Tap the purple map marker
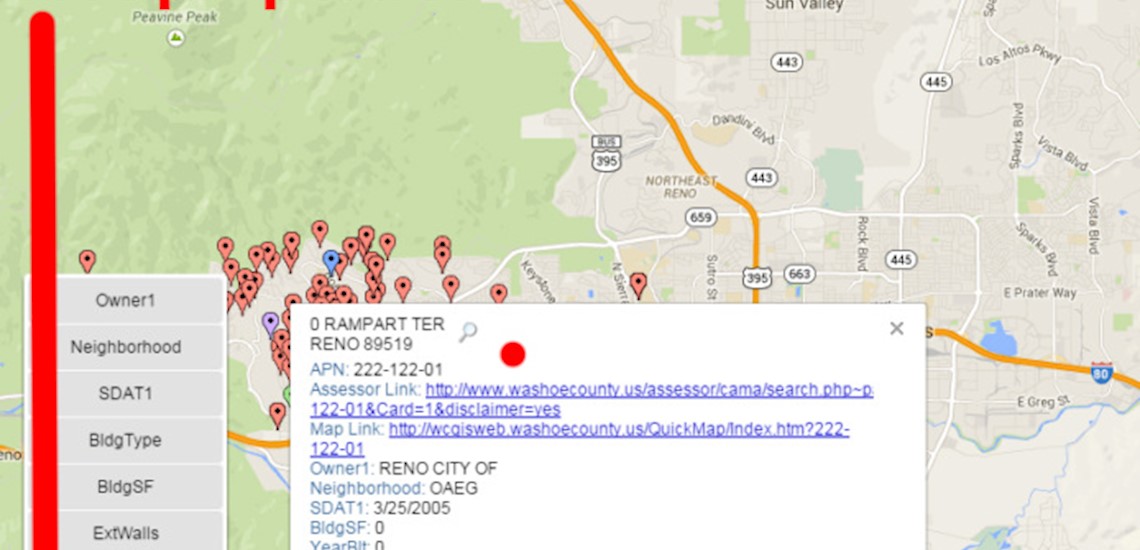The height and width of the screenshot is (550, 1140). point(269,322)
